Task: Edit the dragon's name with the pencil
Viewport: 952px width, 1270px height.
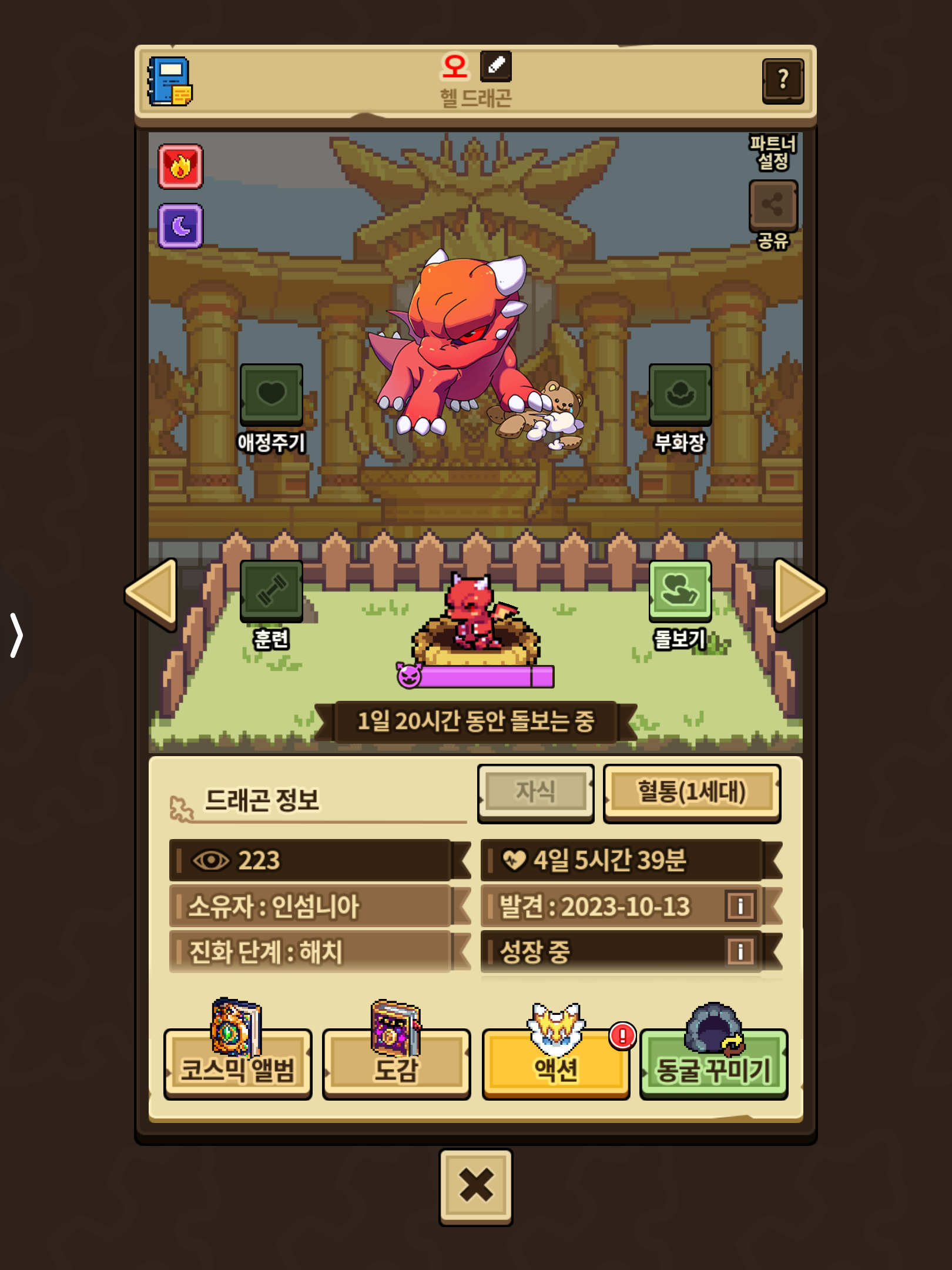Action: (495, 65)
